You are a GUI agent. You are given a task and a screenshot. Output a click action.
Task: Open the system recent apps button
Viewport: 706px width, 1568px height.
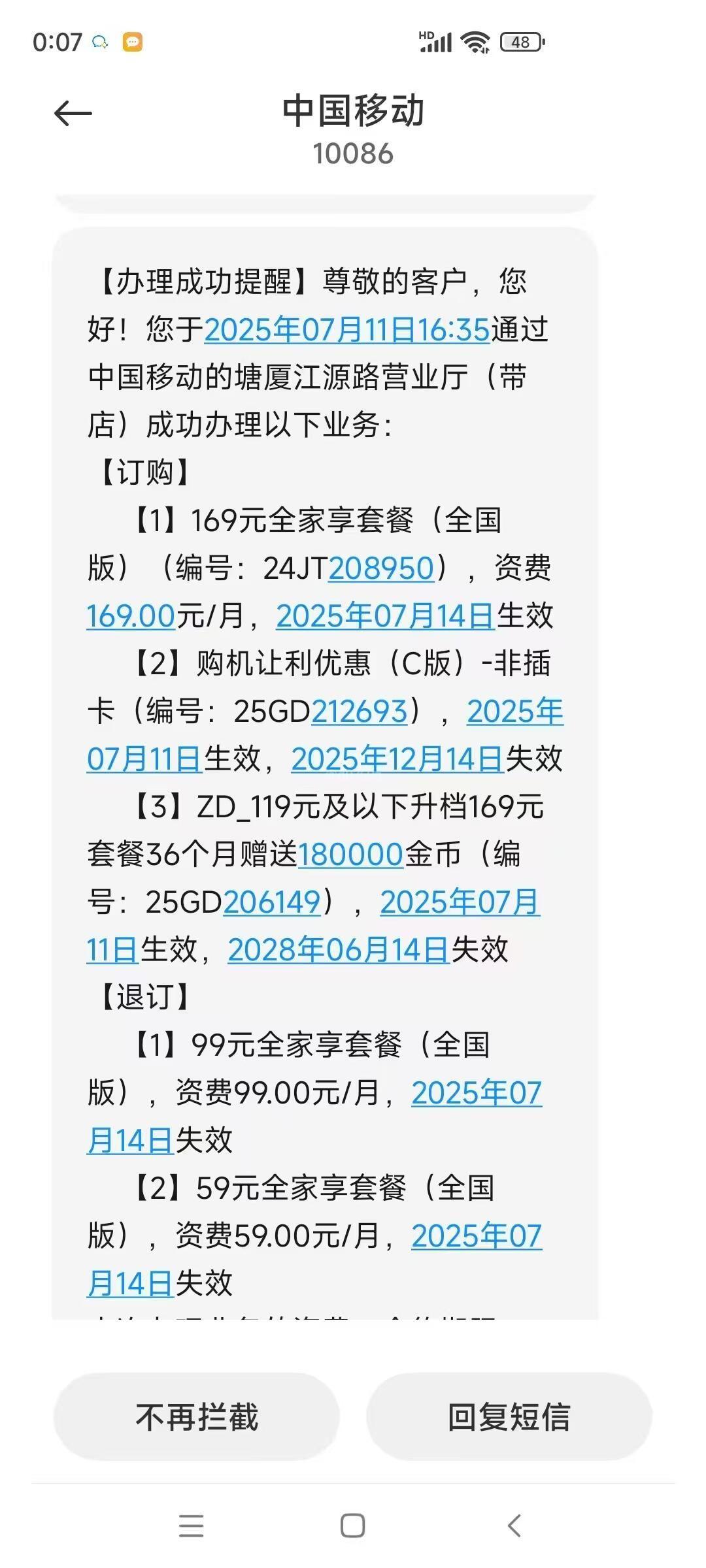click(x=191, y=1526)
